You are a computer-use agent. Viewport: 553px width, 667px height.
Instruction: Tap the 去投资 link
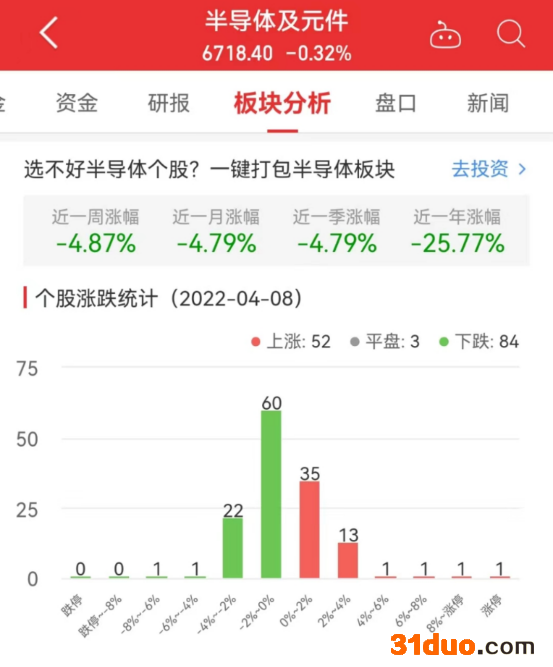tap(489, 169)
